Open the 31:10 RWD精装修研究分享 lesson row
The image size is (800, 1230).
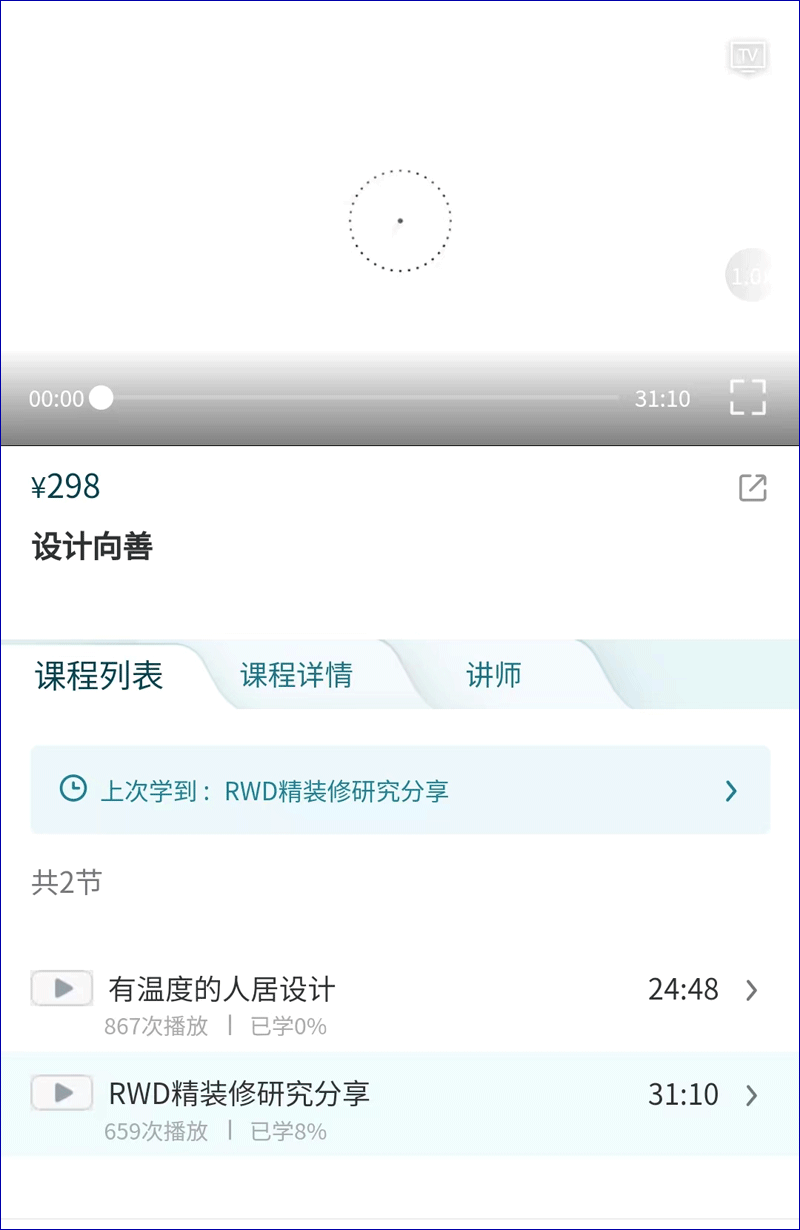point(400,1104)
